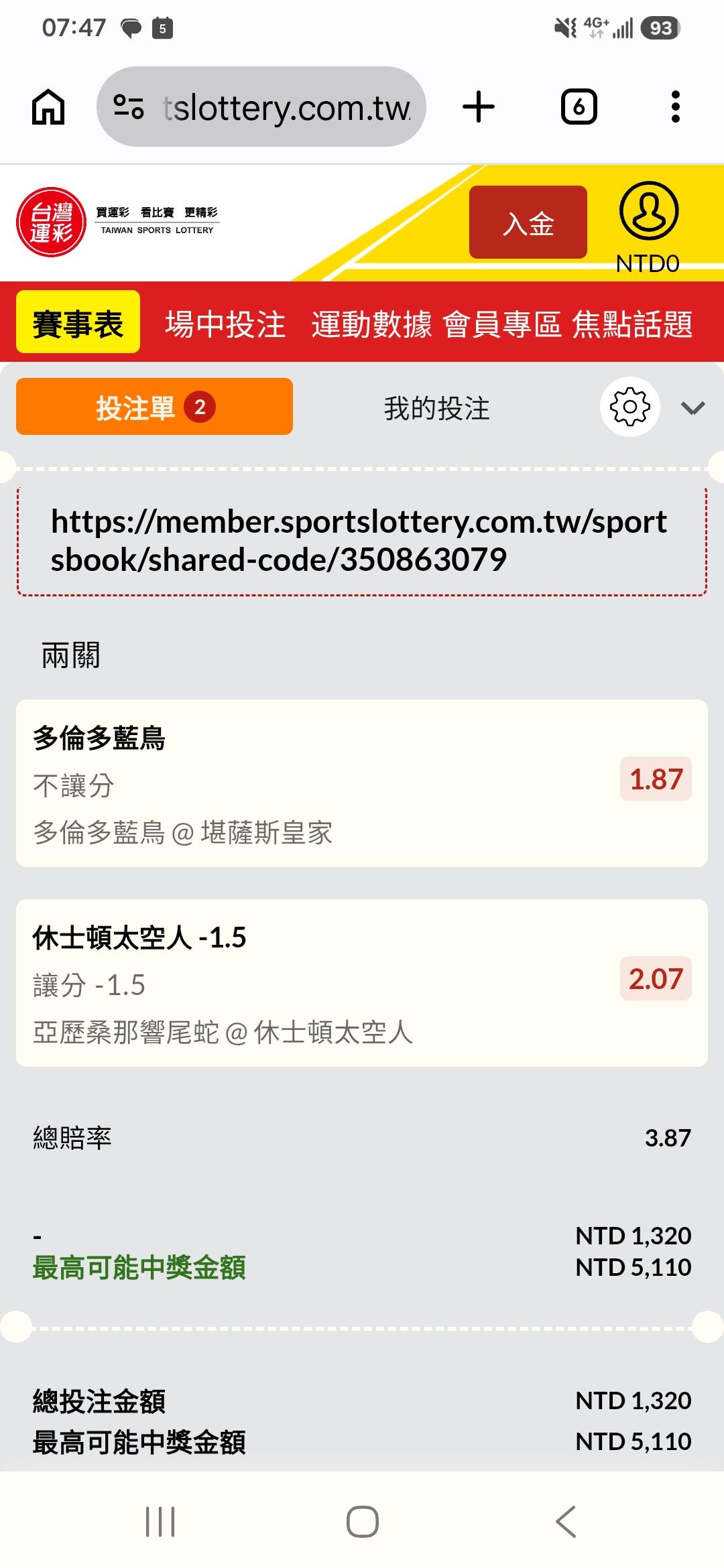
Task: Tap the 2.07 odds for 休士頓太空人
Action: click(656, 978)
